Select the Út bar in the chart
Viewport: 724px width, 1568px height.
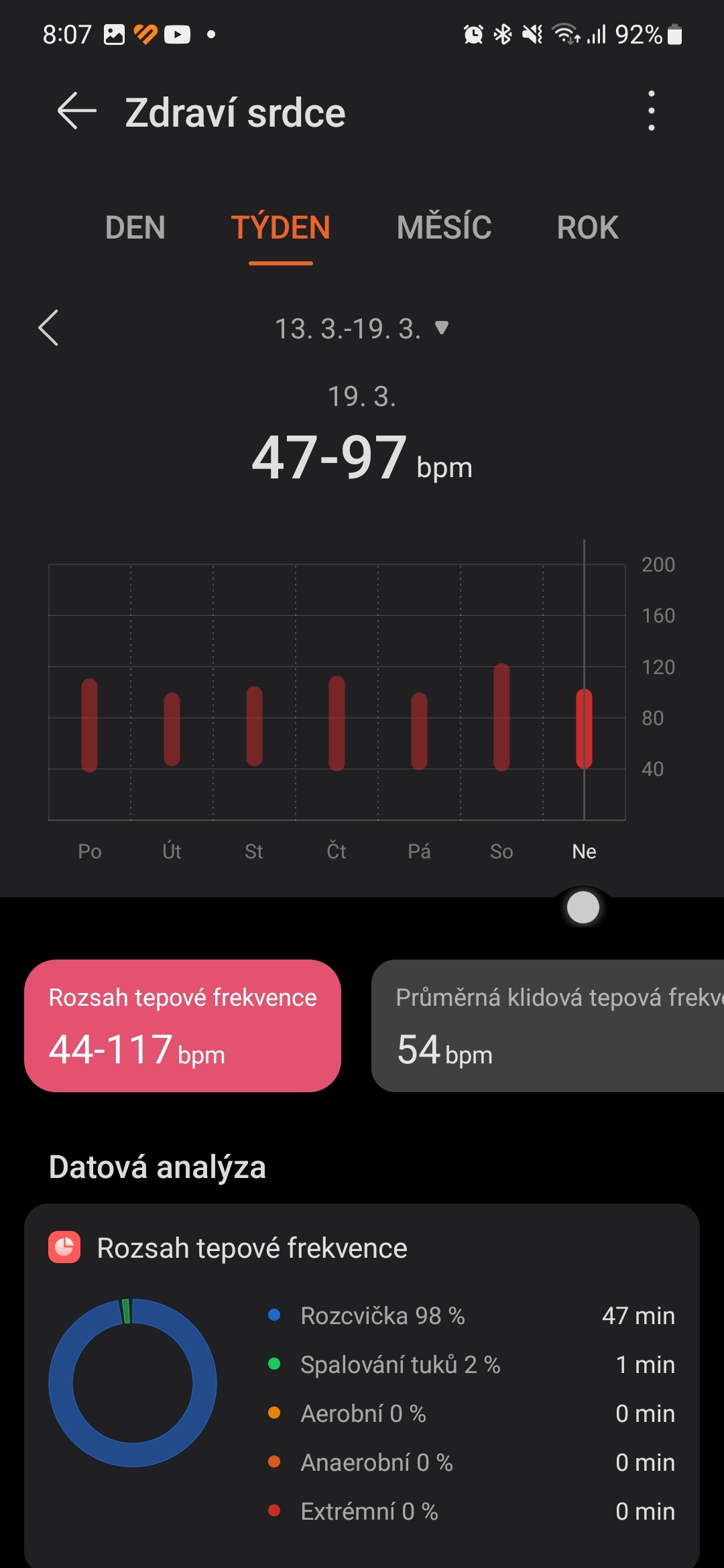[x=172, y=729]
